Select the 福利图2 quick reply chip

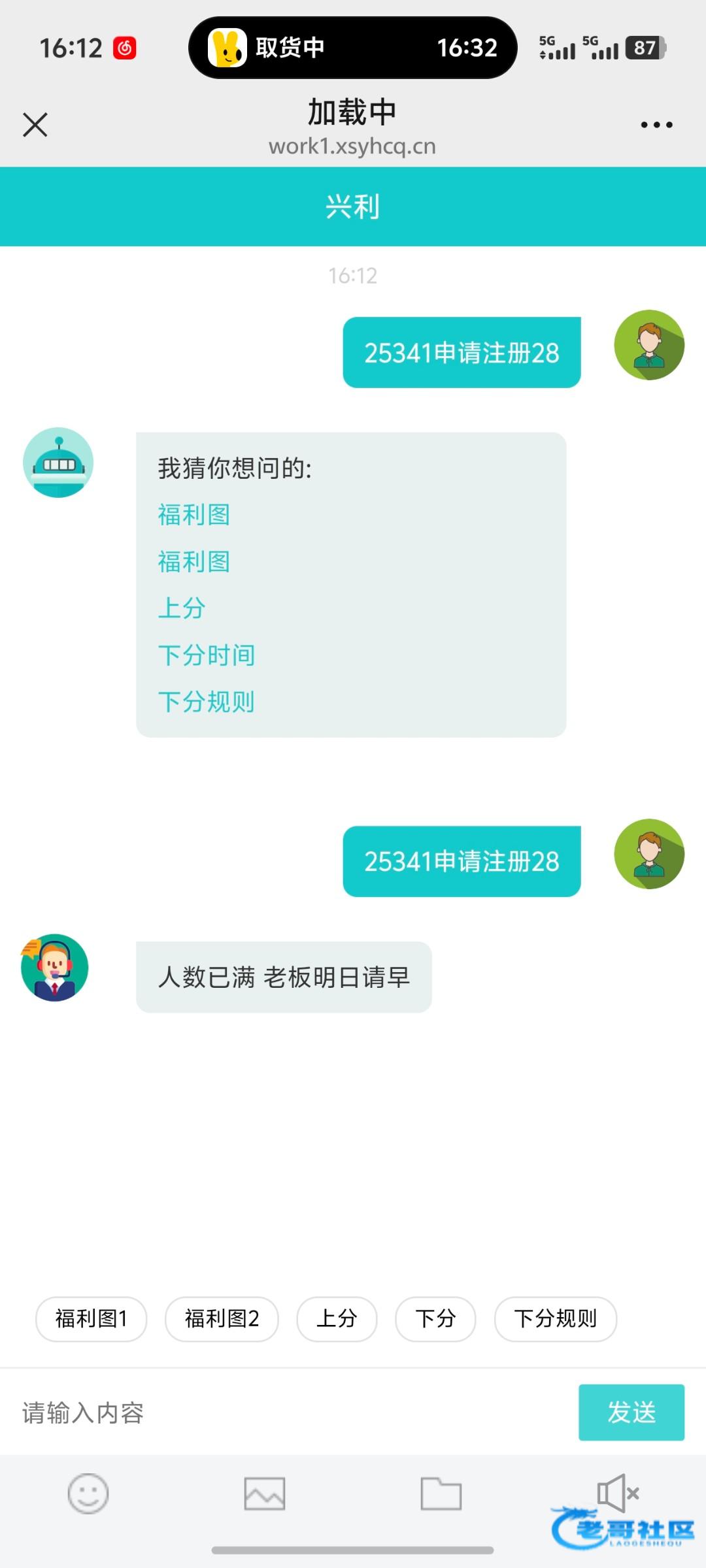pos(222,1318)
